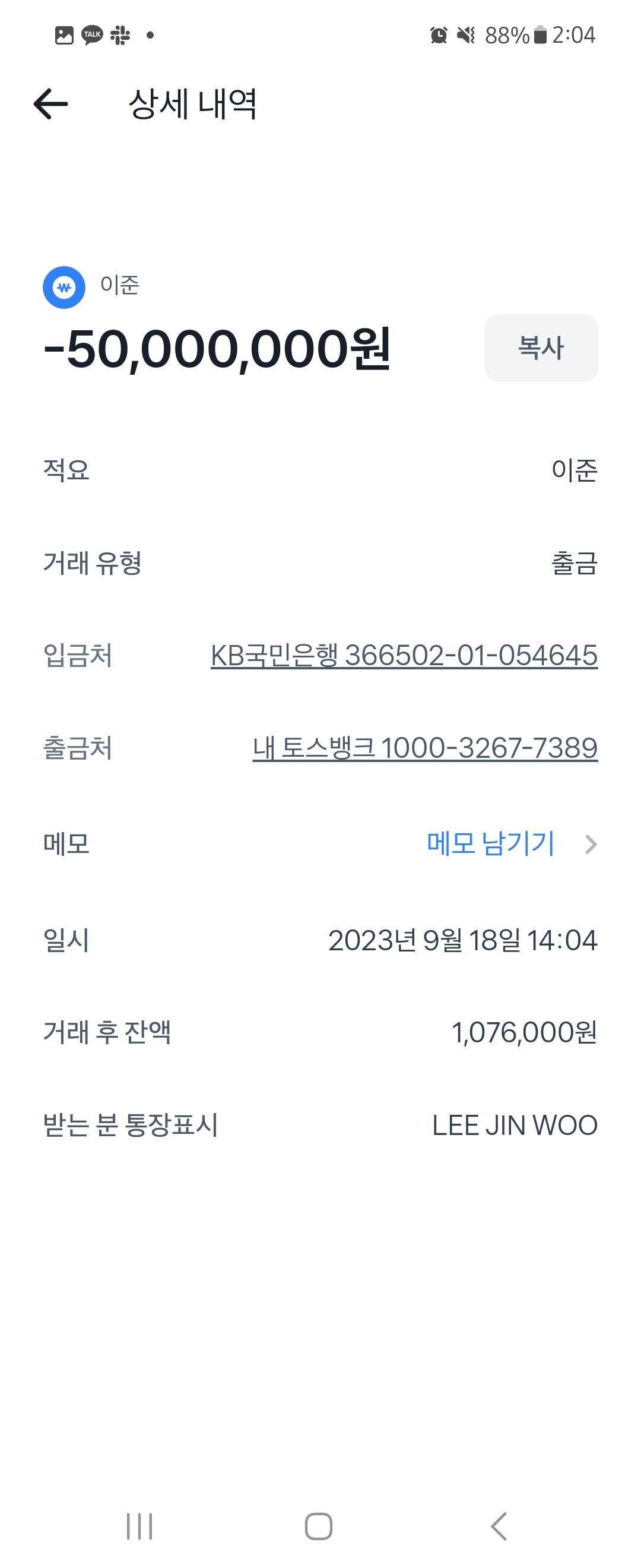This screenshot has height=1568, width=641.
Task: Open the KB국민은행 366502-01-054645 account link
Action: click(404, 656)
